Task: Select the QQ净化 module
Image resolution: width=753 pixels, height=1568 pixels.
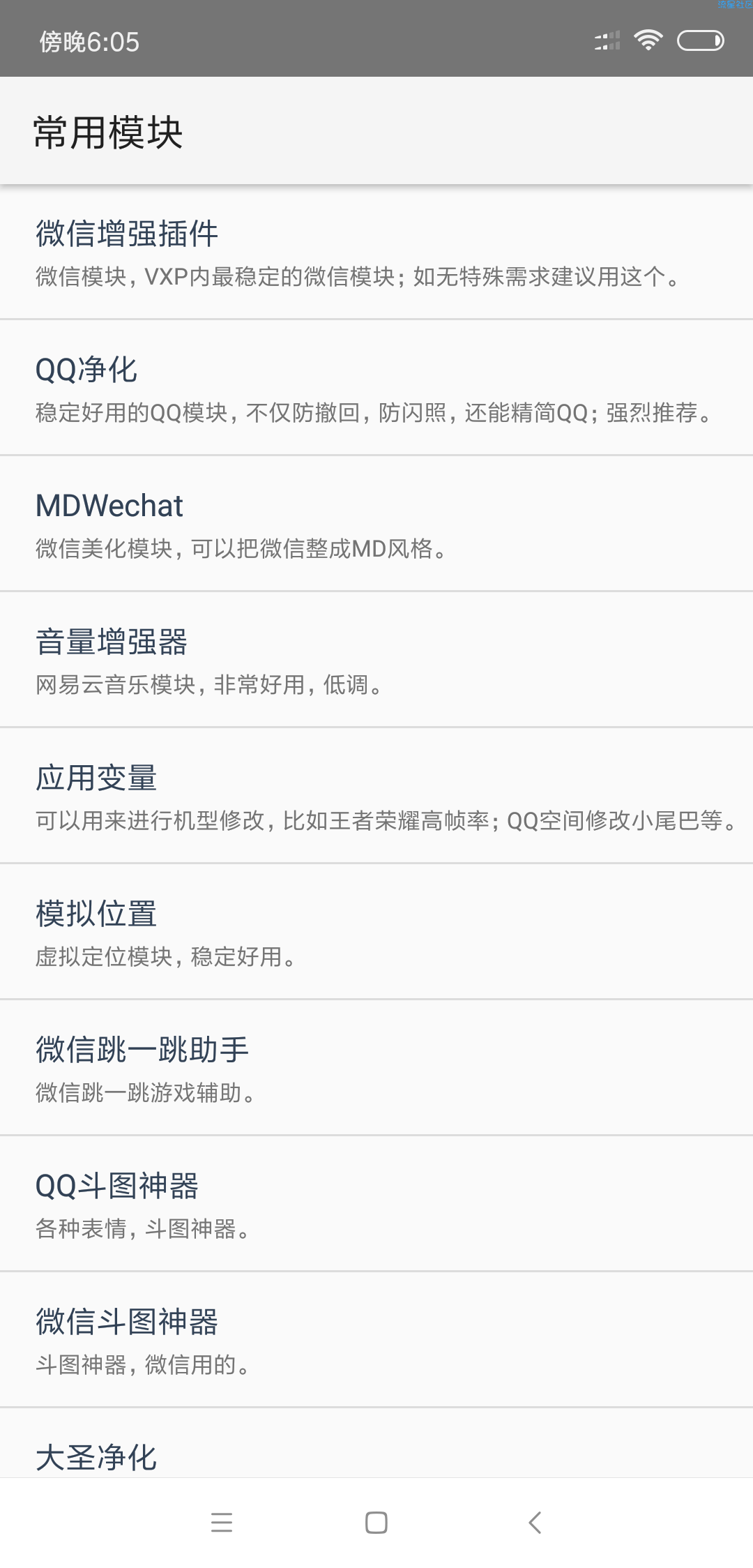Action: coord(376,389)
